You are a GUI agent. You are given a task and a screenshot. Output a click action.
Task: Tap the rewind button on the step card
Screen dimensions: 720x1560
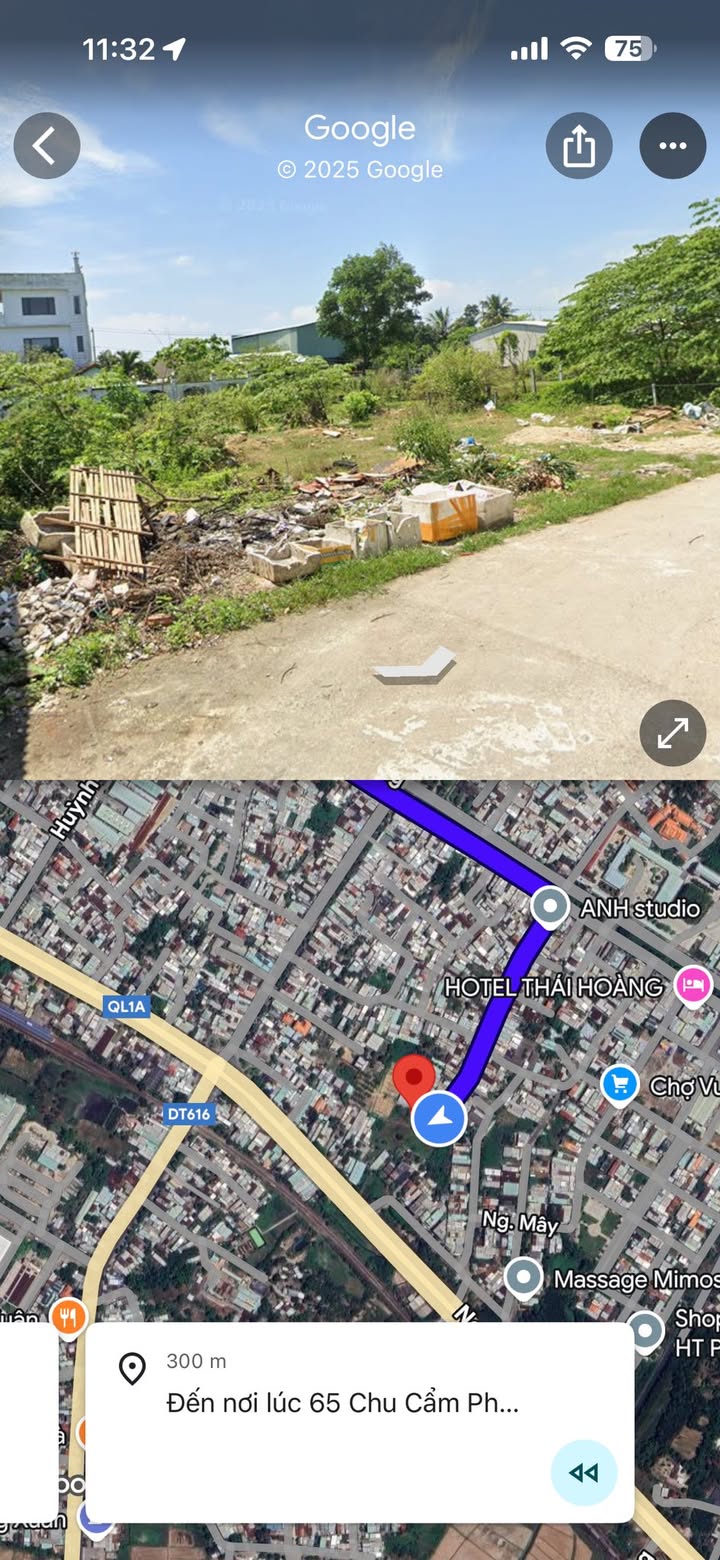point(584,1473)
